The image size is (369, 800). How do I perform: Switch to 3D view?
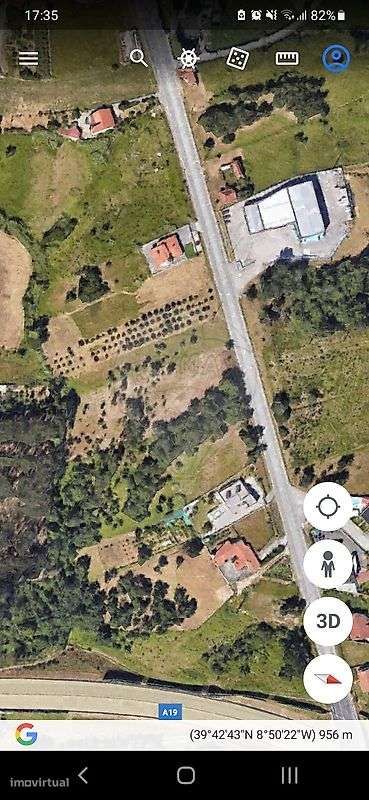coord(328,621)
